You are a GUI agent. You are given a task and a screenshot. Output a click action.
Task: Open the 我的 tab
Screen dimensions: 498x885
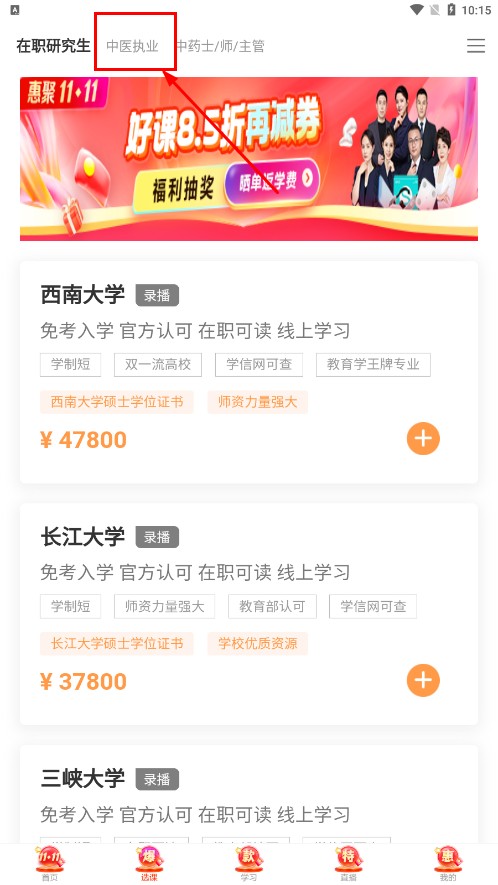(448, 864)
